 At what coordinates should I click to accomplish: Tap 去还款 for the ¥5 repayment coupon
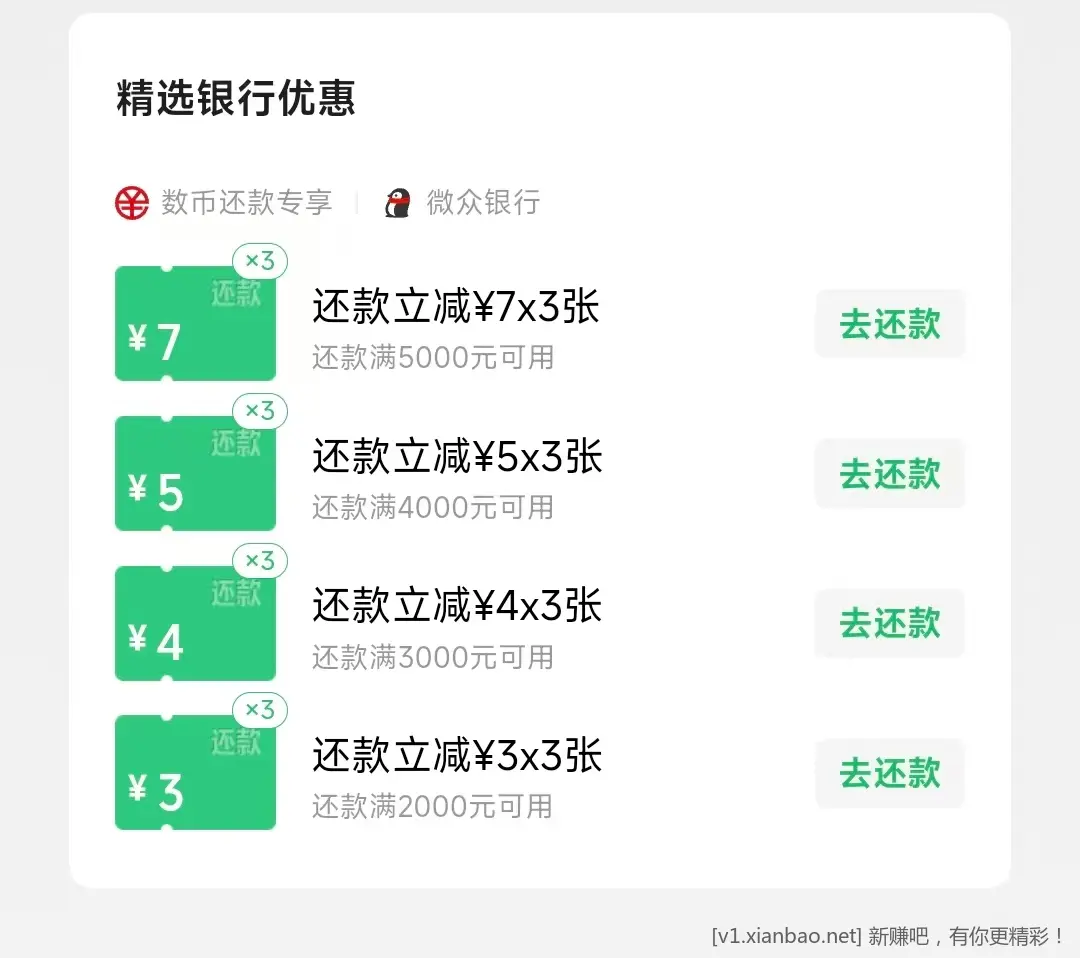[x=889, y=474]
